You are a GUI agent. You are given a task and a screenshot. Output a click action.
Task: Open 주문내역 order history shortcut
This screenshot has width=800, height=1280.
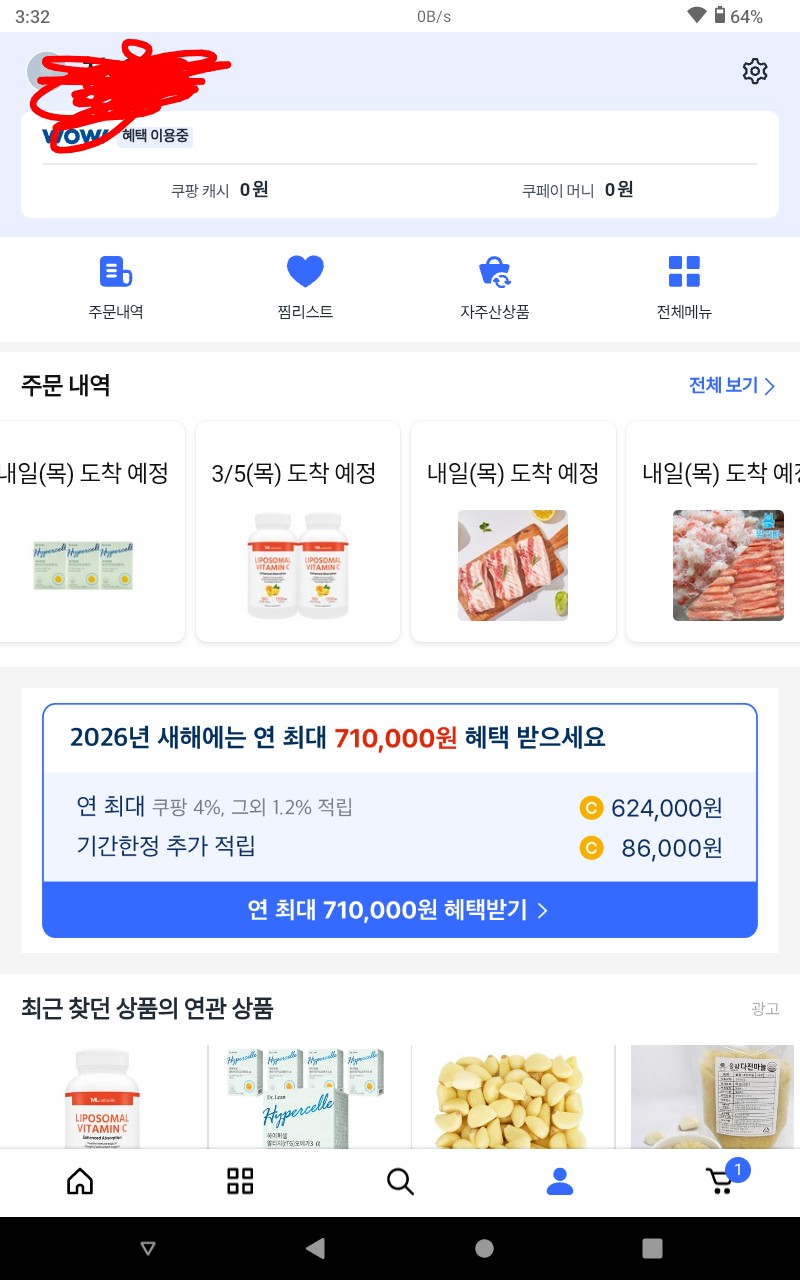click(x=116, y=286)
